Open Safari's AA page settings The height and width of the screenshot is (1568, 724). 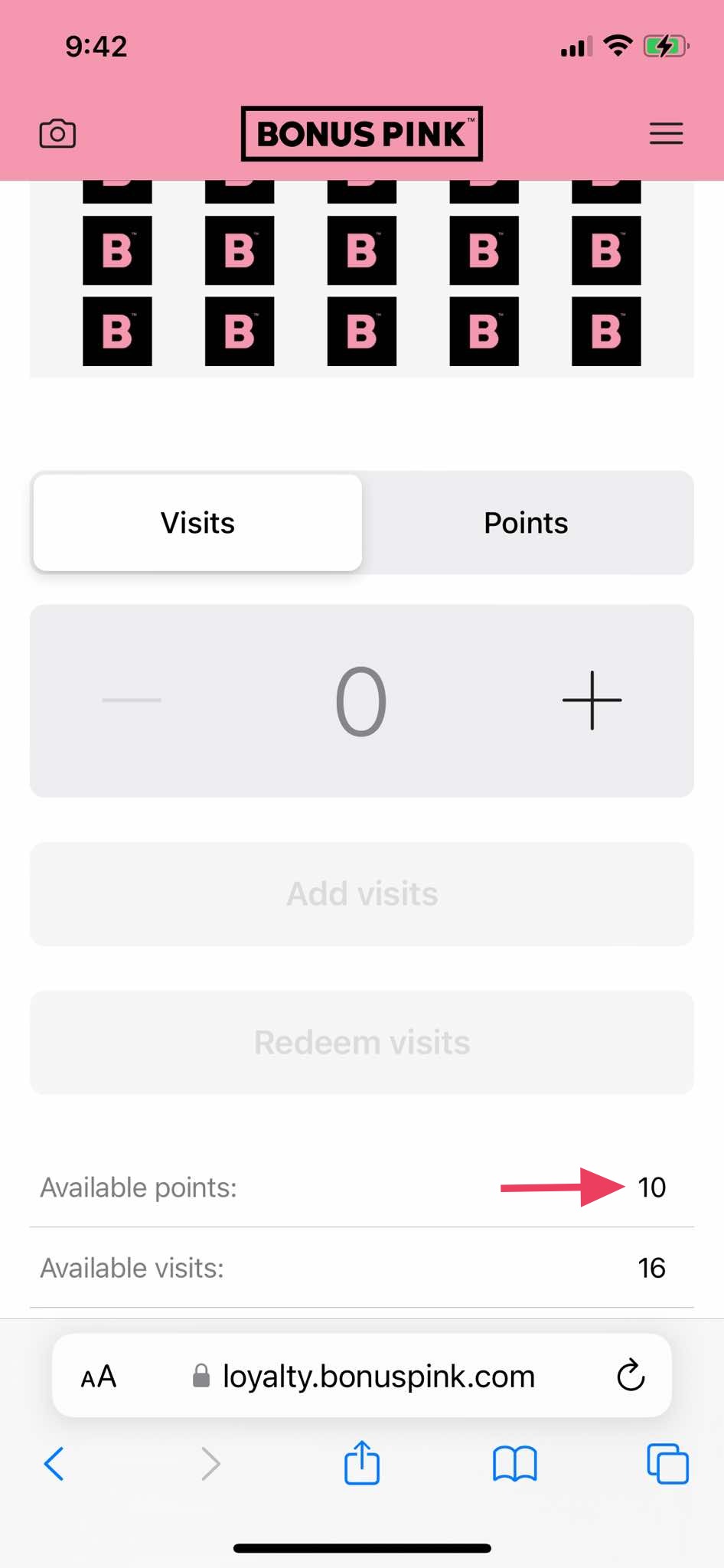pos(99,1377)
